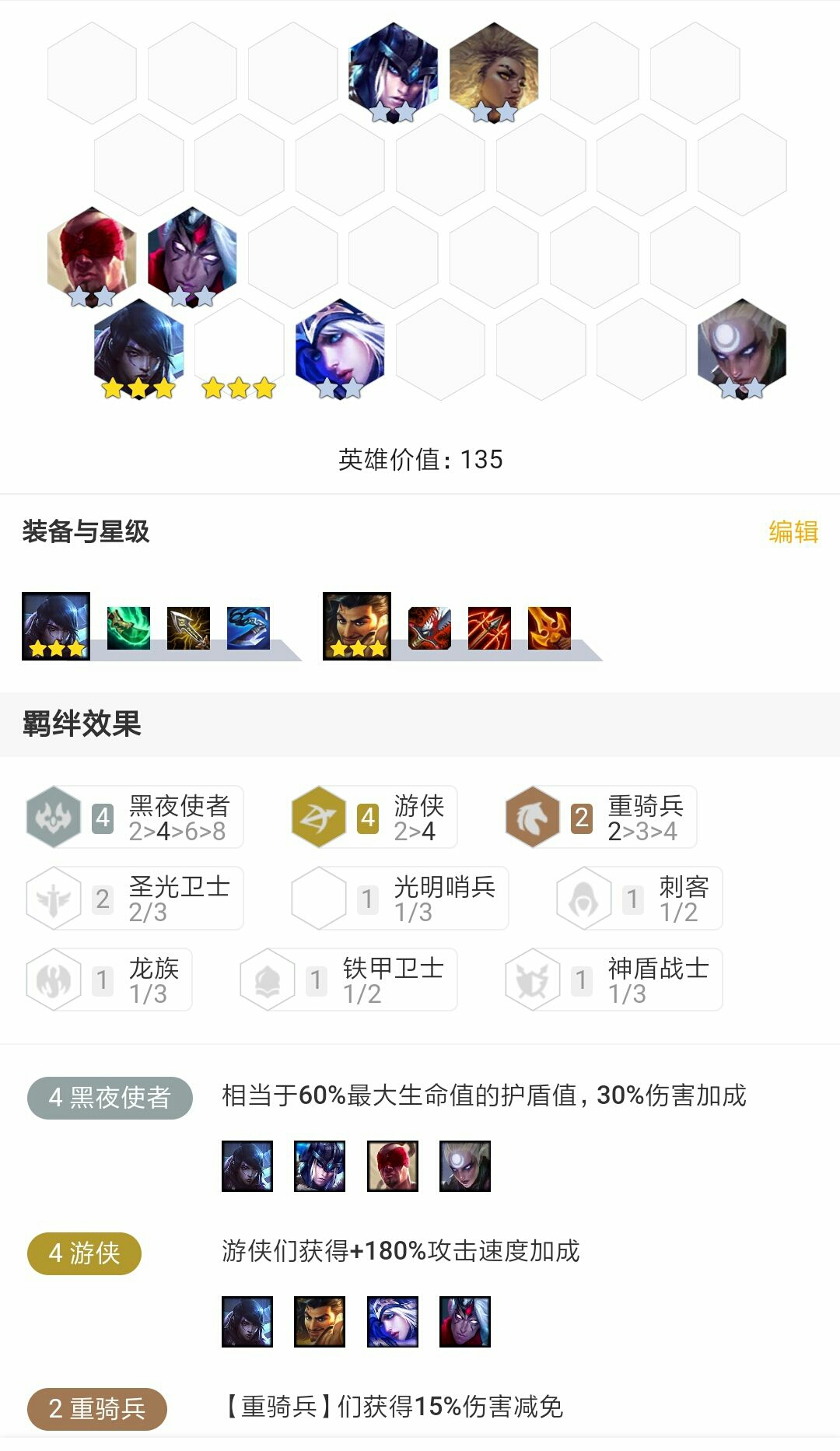The image size is (840, 1451).
Task: Tap the 编辑 edit link
Action: [x=793, y=531]
